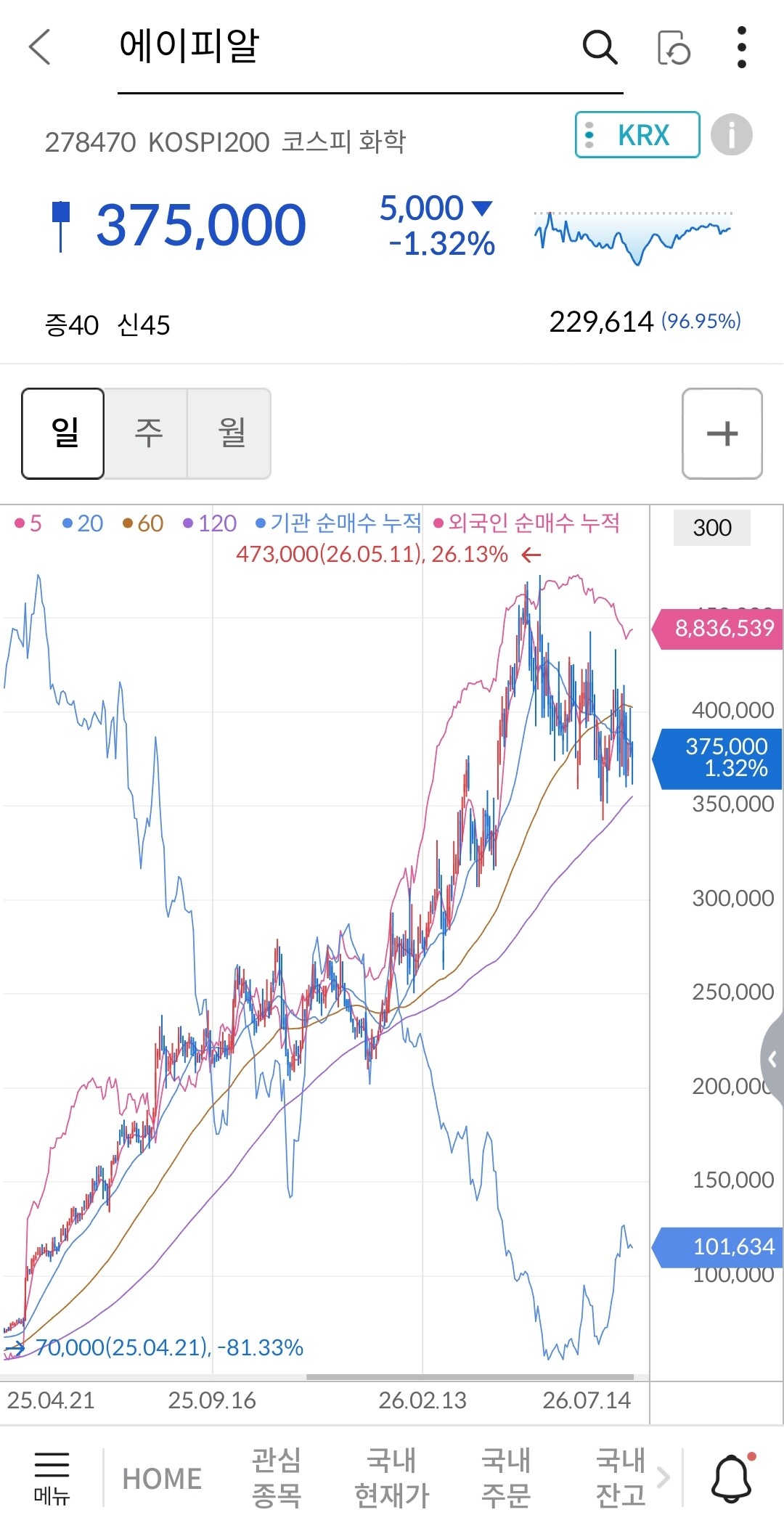Change the 300 candle count setting
This screenshot has height=1531, width=784.
pyautogui.click(x=712, y=528)
